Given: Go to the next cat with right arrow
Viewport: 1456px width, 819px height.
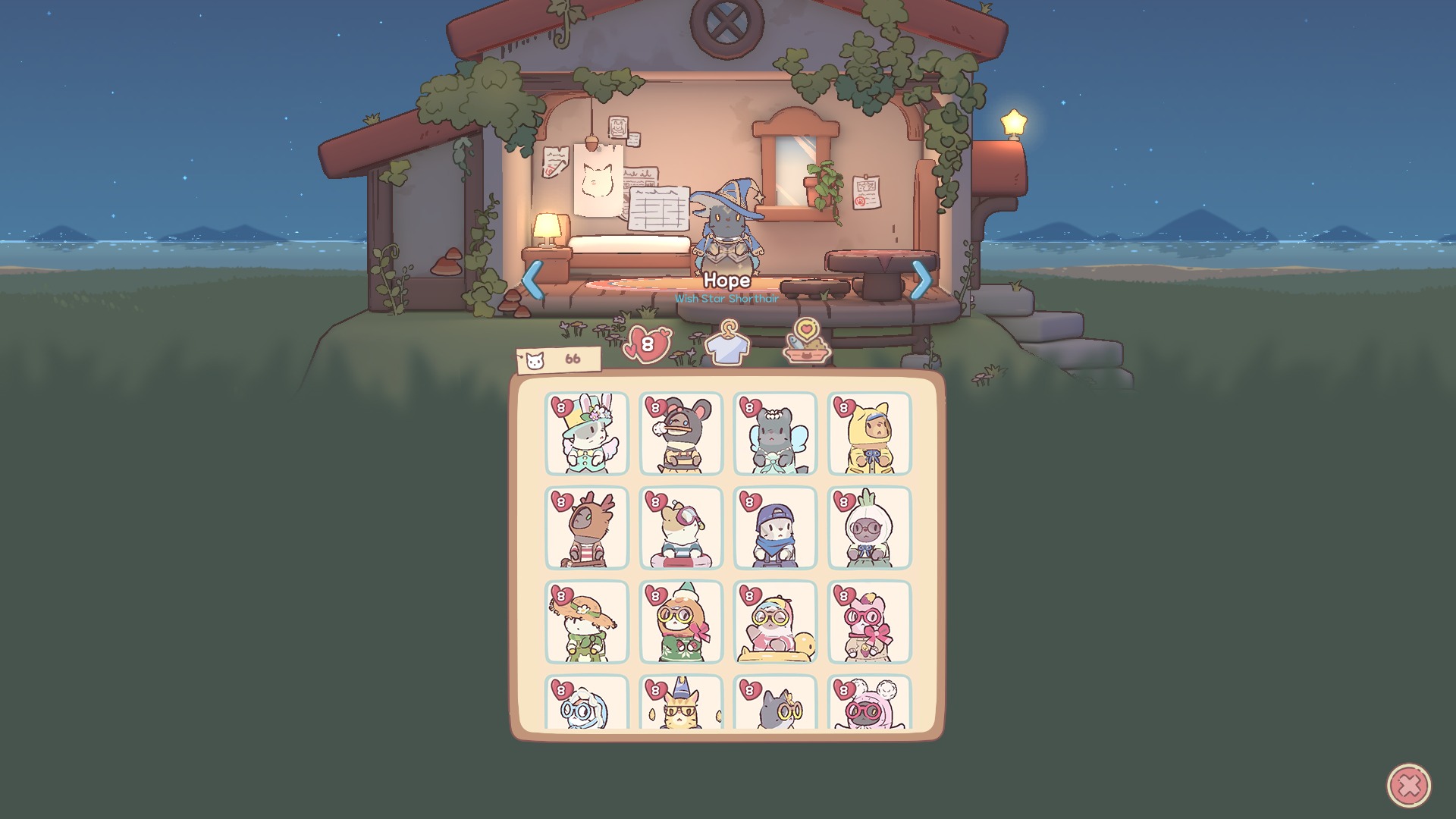Looking at the screenshot, I should [x=921, y=280].
